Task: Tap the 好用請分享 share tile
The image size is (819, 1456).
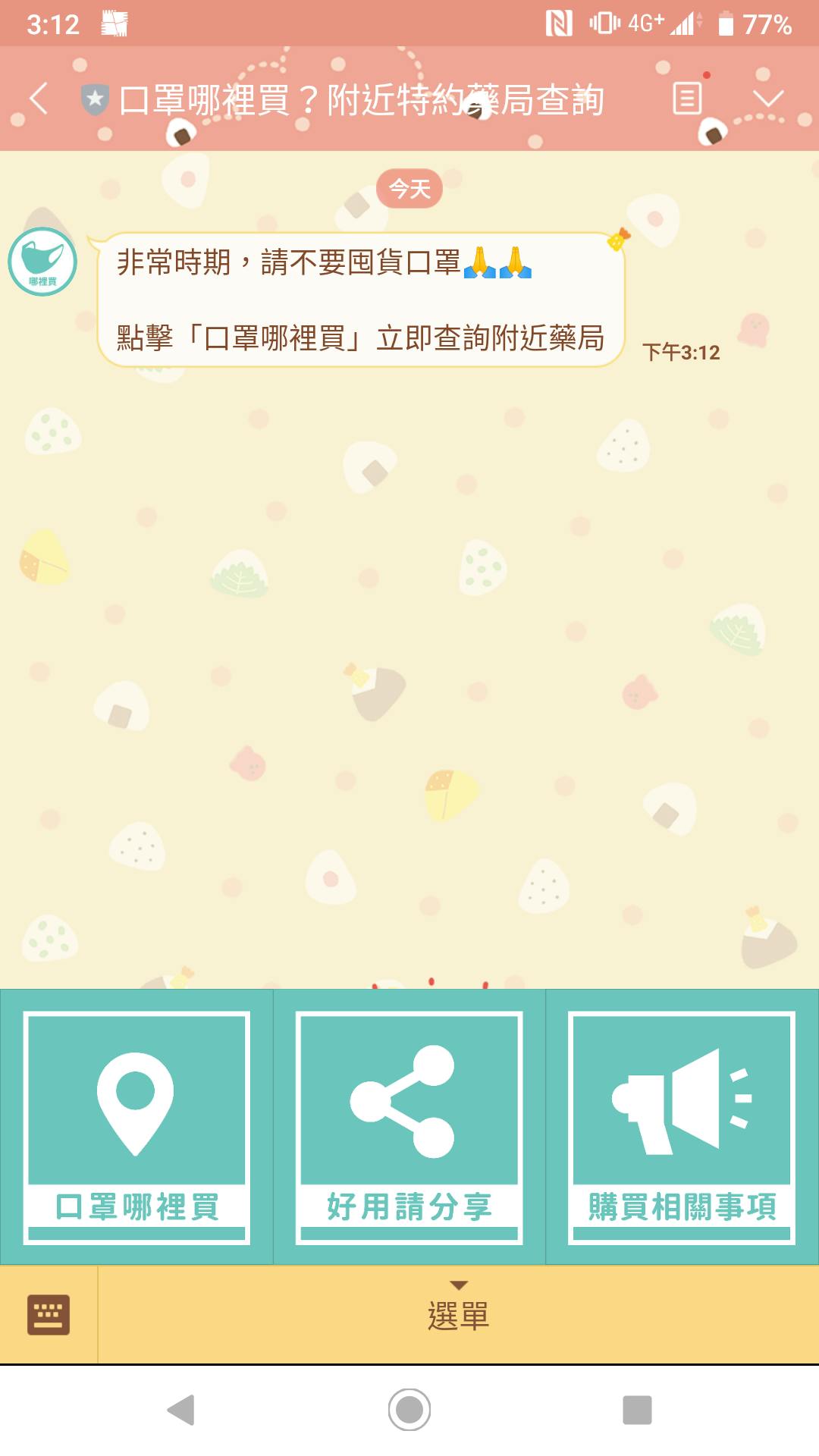Action: 409,1127
